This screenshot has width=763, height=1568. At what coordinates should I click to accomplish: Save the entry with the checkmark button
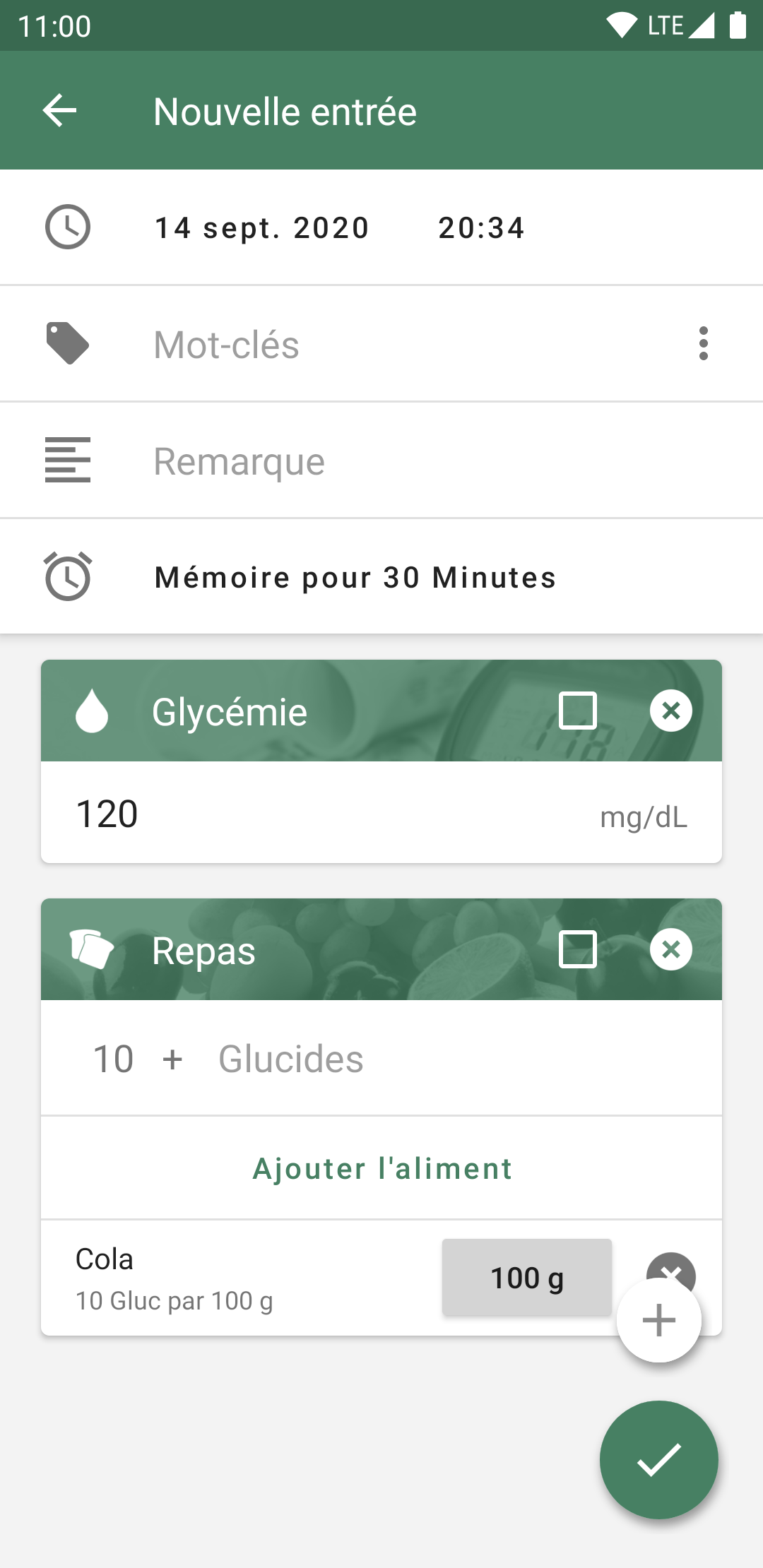658,1460
